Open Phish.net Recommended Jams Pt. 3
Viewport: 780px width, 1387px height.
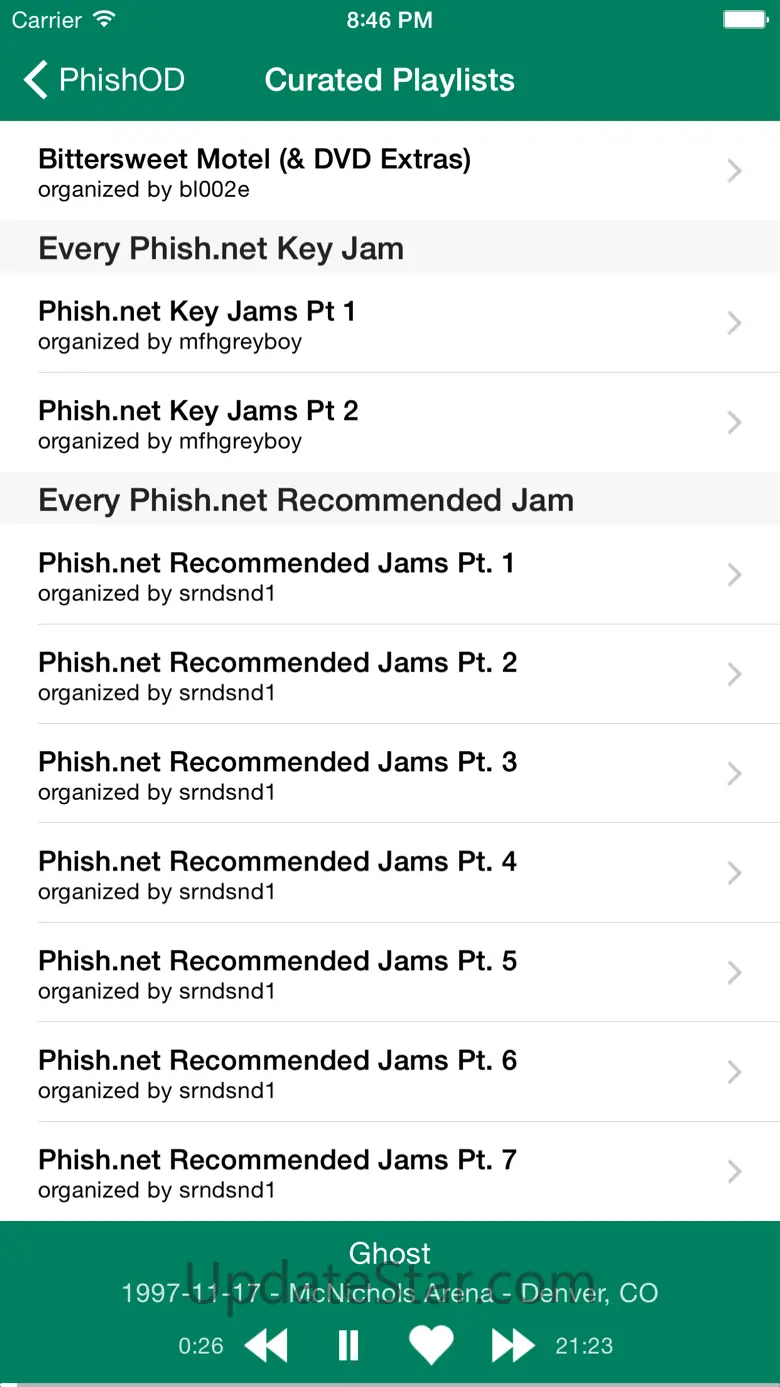tap(390, 775)
